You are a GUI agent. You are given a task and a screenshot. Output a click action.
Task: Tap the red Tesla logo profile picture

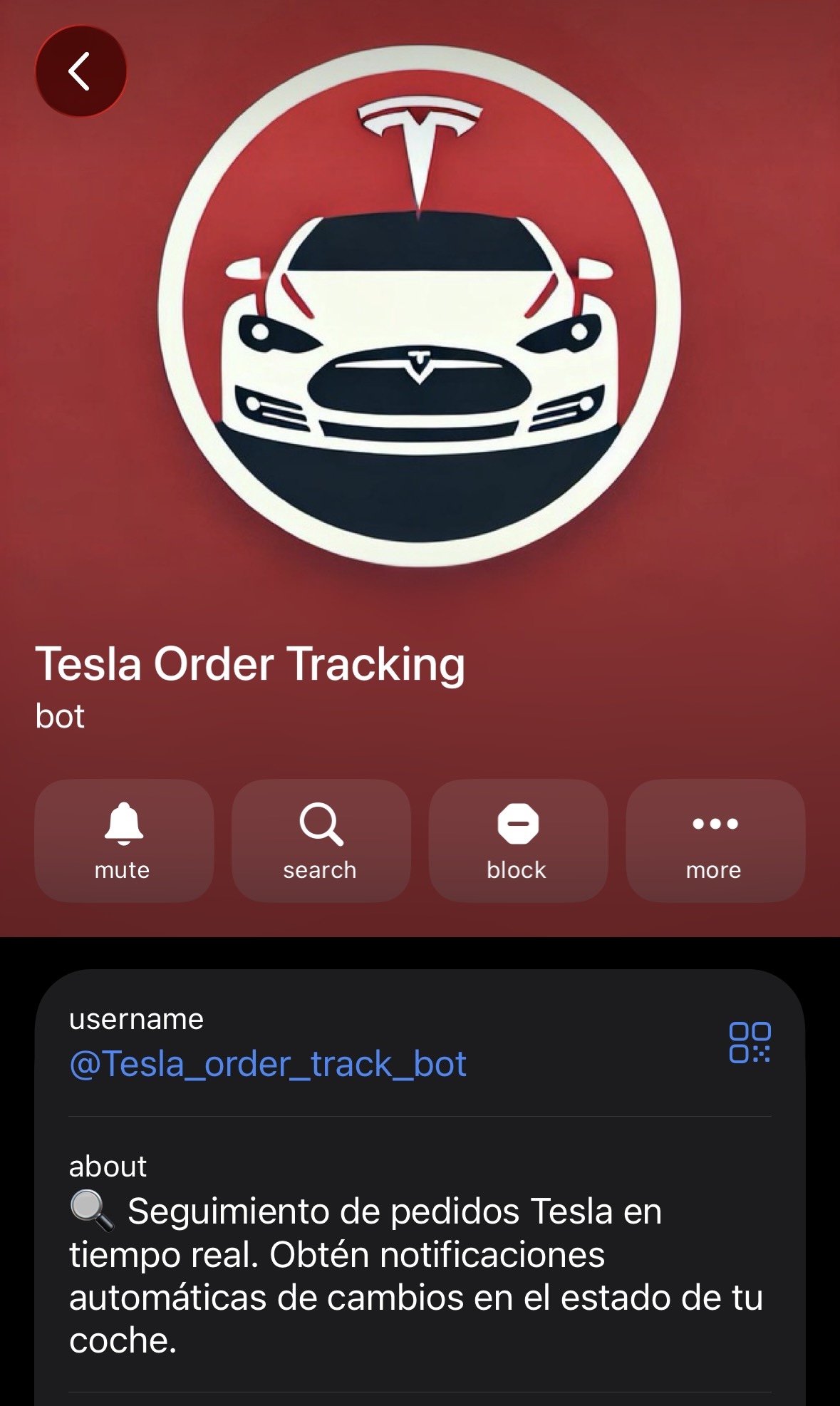[x=420, y=321]
